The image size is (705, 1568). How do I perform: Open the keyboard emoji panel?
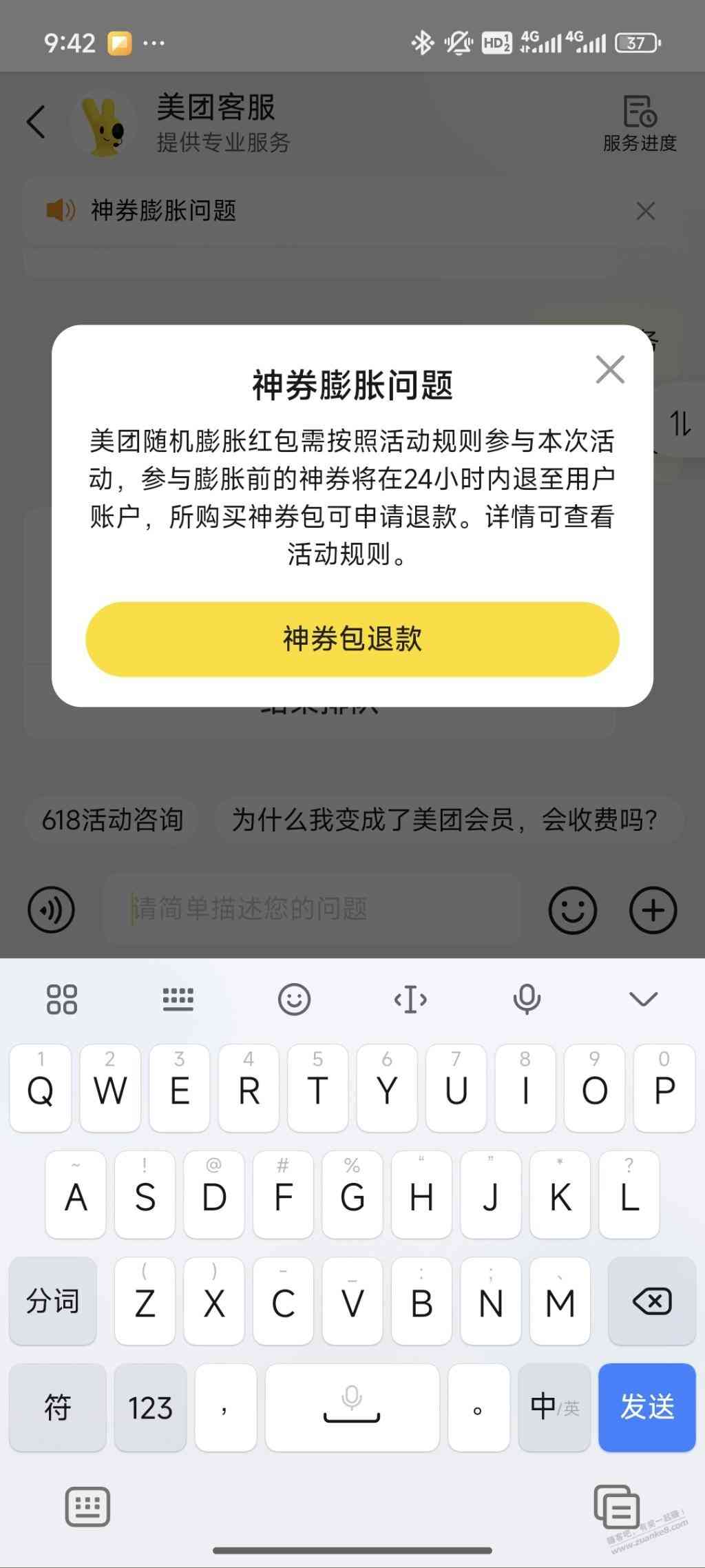click(294, 998)
